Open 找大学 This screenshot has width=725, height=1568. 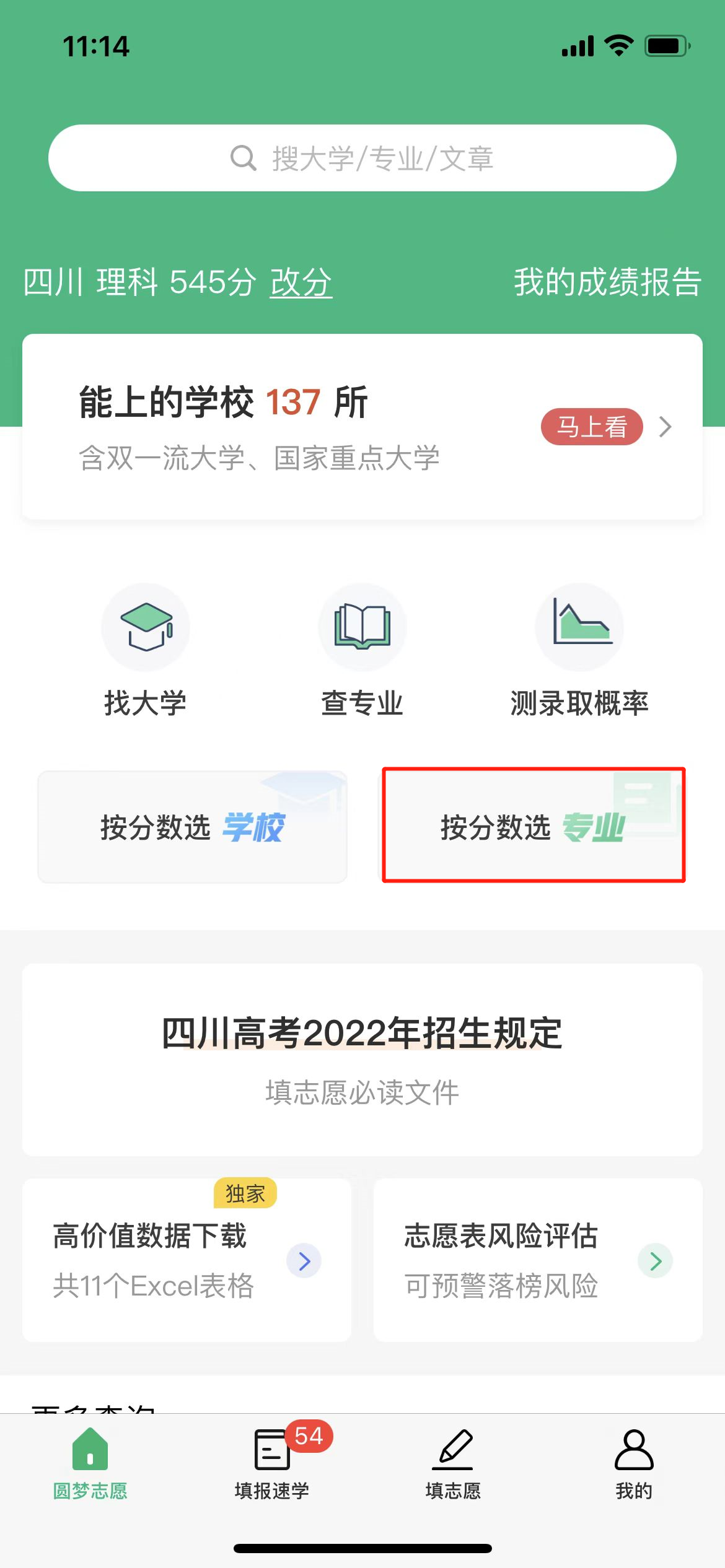[146, 651]
